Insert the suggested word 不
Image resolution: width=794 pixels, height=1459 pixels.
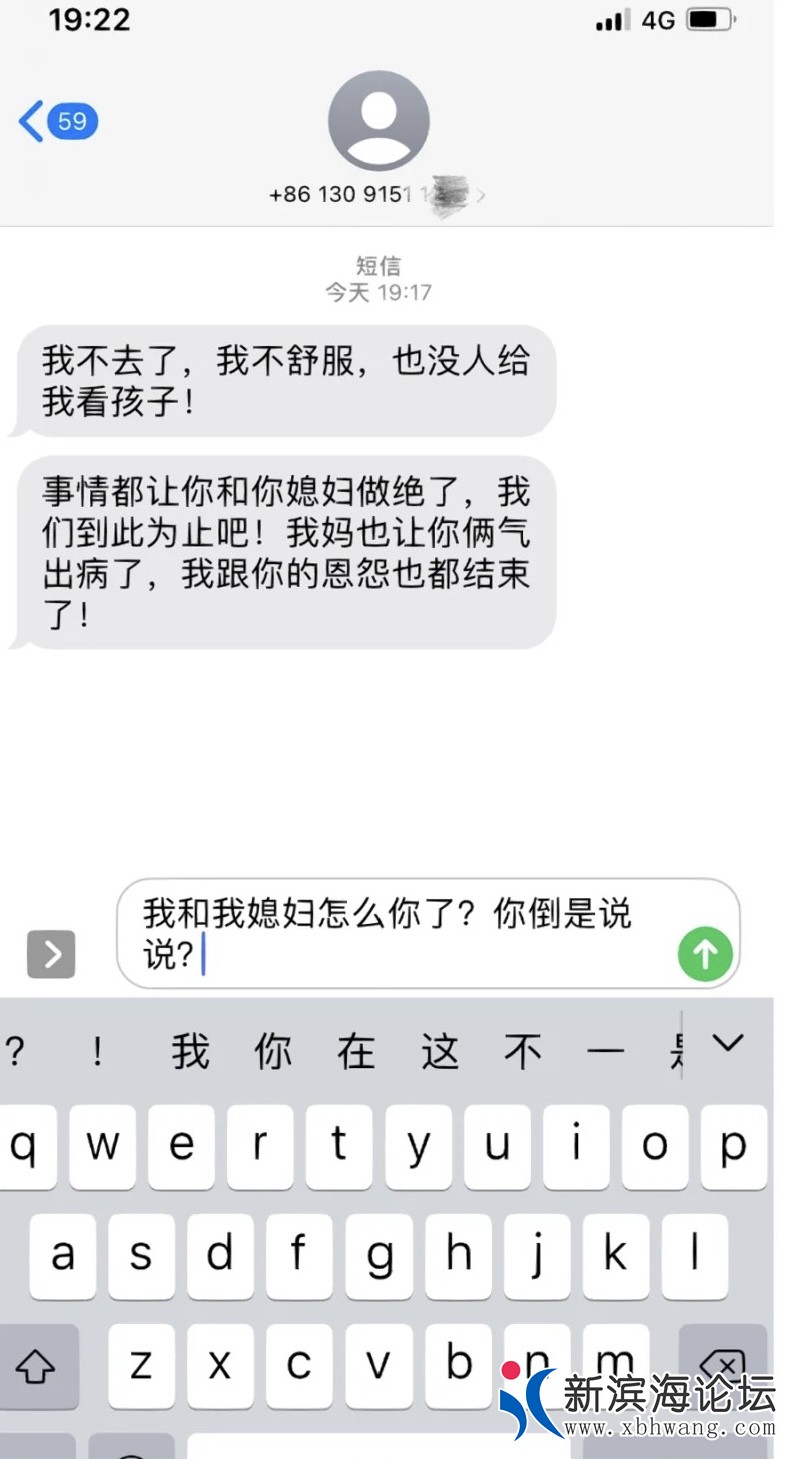pos(522,1052)
